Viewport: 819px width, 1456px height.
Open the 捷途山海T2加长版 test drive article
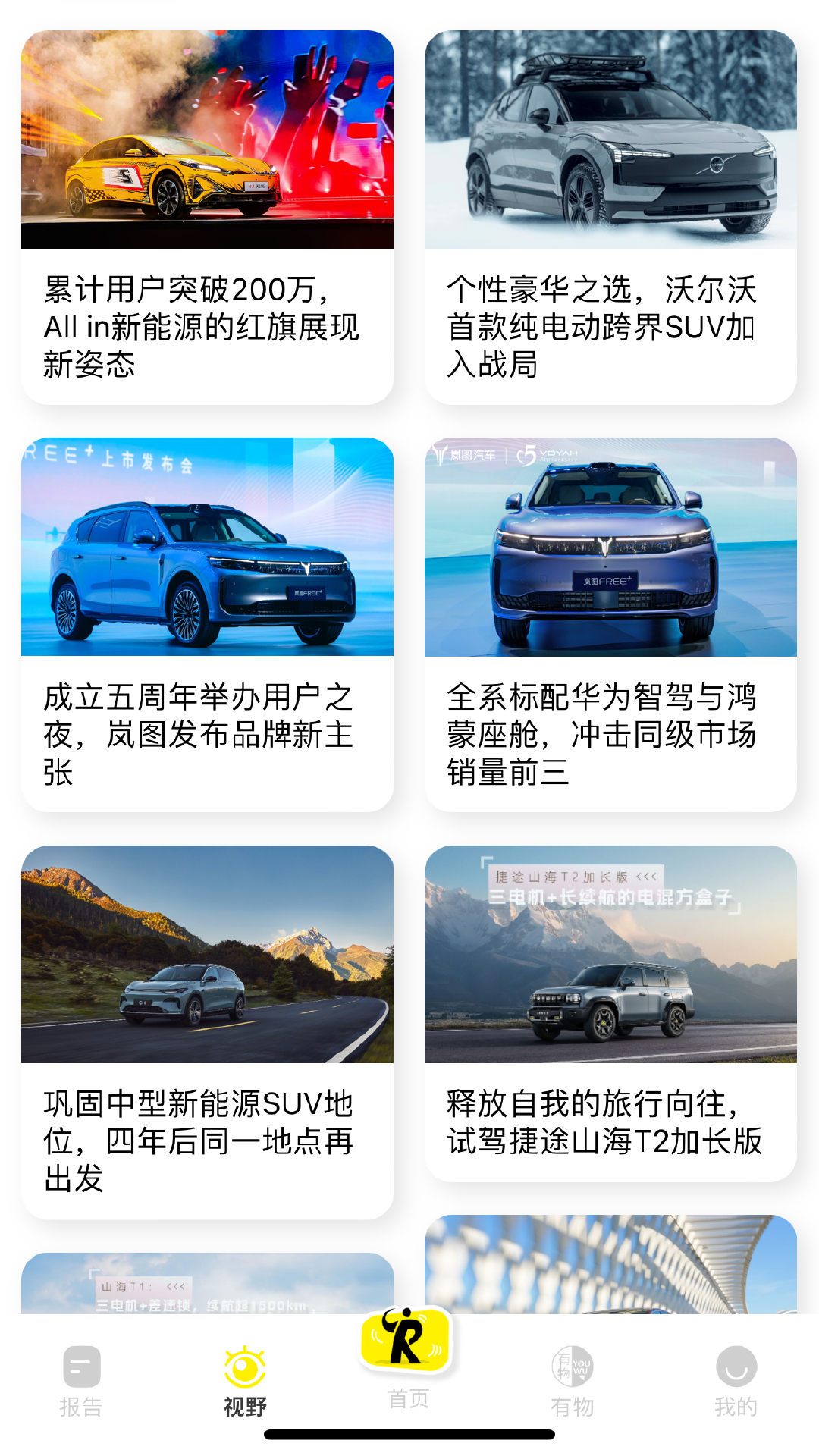point(610,1013)
